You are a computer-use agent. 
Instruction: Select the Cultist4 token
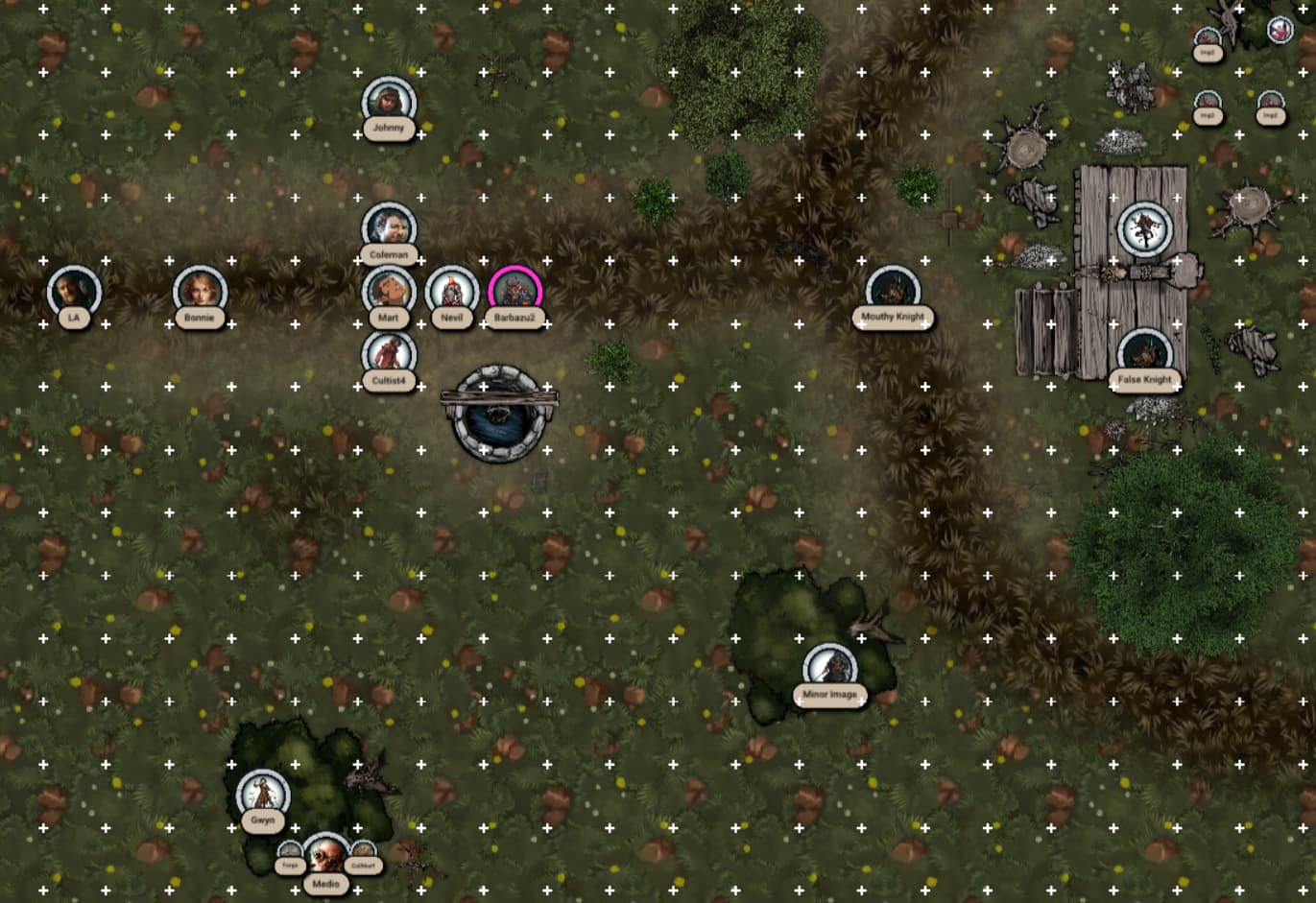(389, 354)
